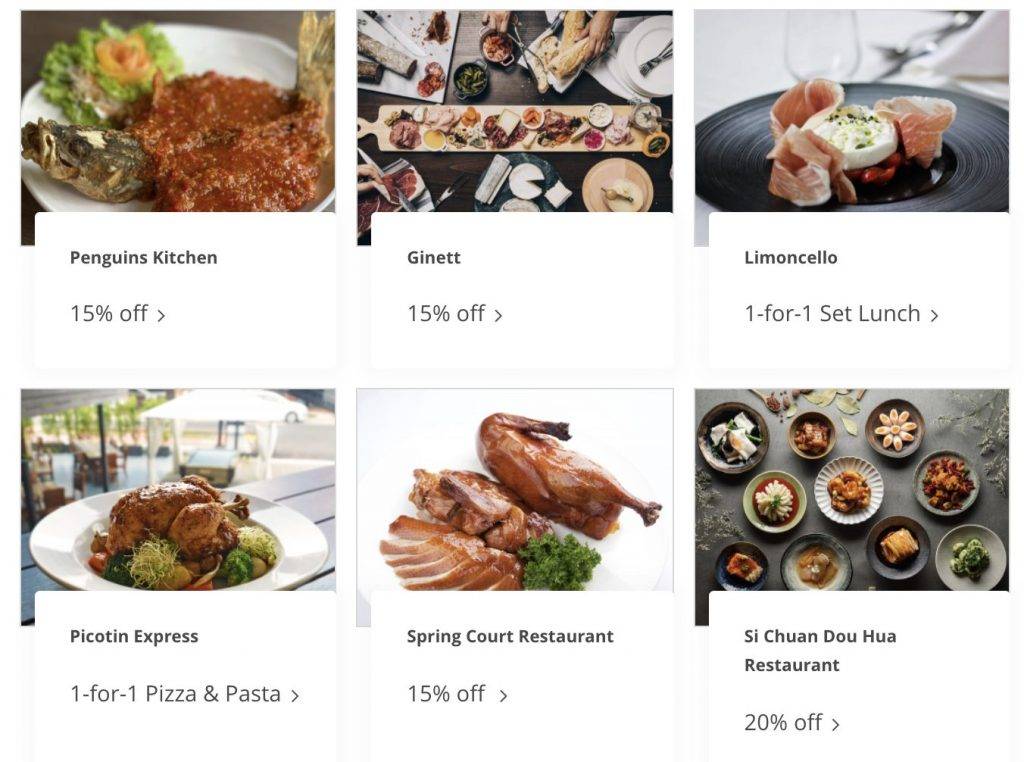This screenshot has height=762, width=1024.
Task: Select Picotin Express 1-for-1 Pizza & Pasta
Action: (x=184, y=694)
